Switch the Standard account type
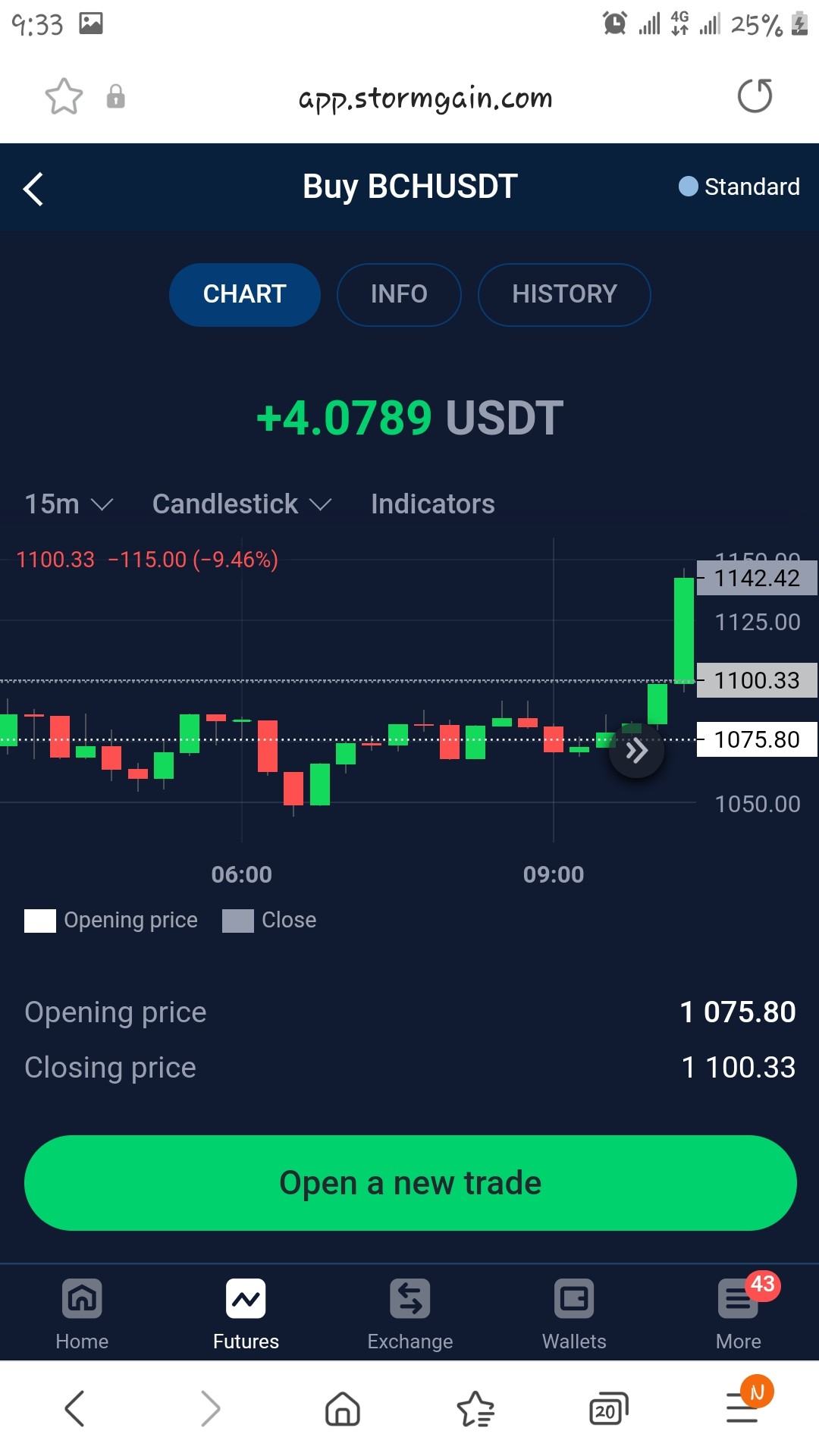 pos(739,187)
